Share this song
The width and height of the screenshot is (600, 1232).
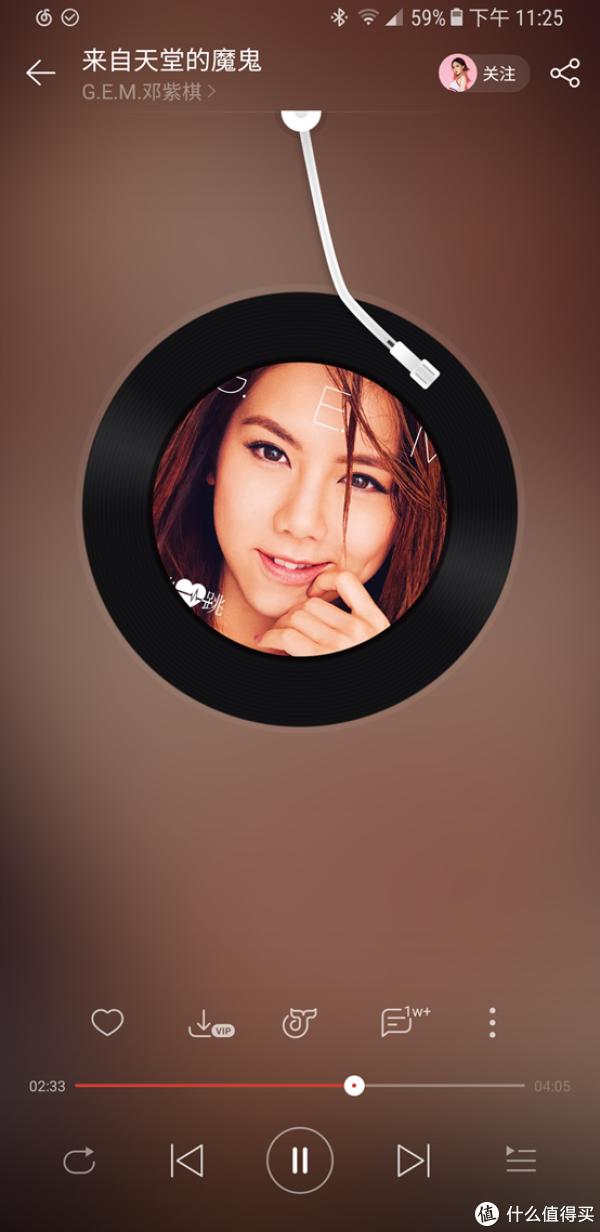coord(565,73)
